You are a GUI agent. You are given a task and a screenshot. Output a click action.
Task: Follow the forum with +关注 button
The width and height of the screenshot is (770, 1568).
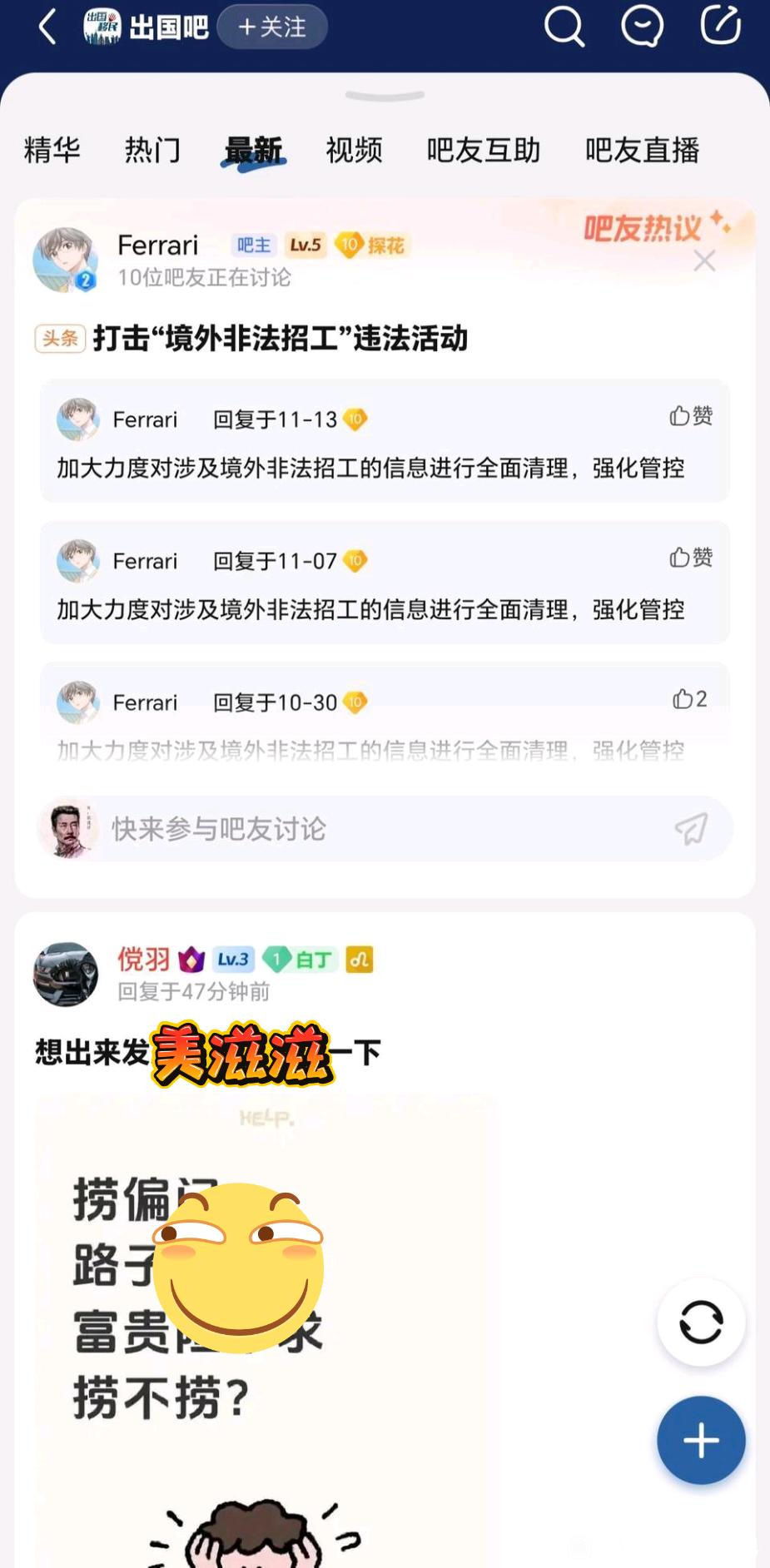[x=271, y=27]
